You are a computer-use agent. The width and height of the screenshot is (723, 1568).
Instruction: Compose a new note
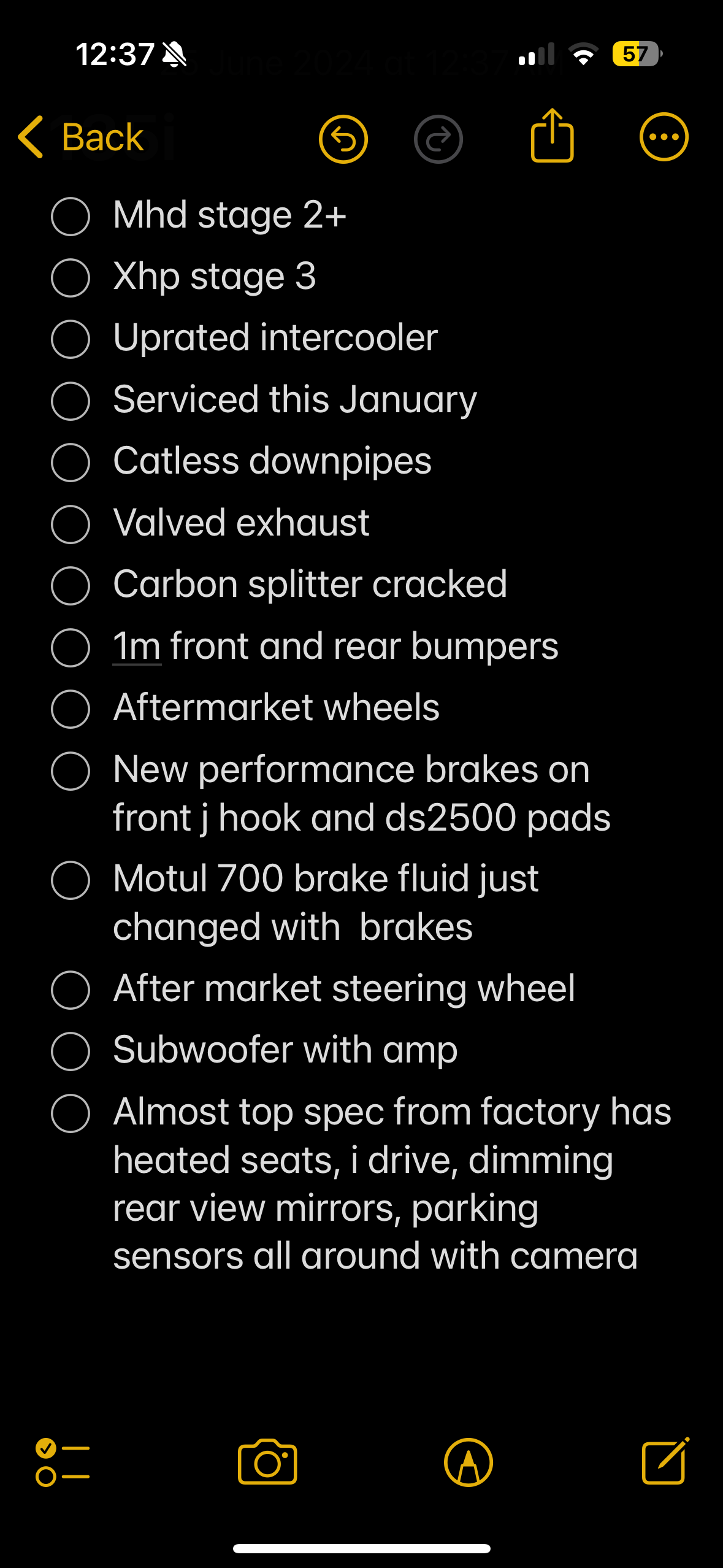[665, 1462]
